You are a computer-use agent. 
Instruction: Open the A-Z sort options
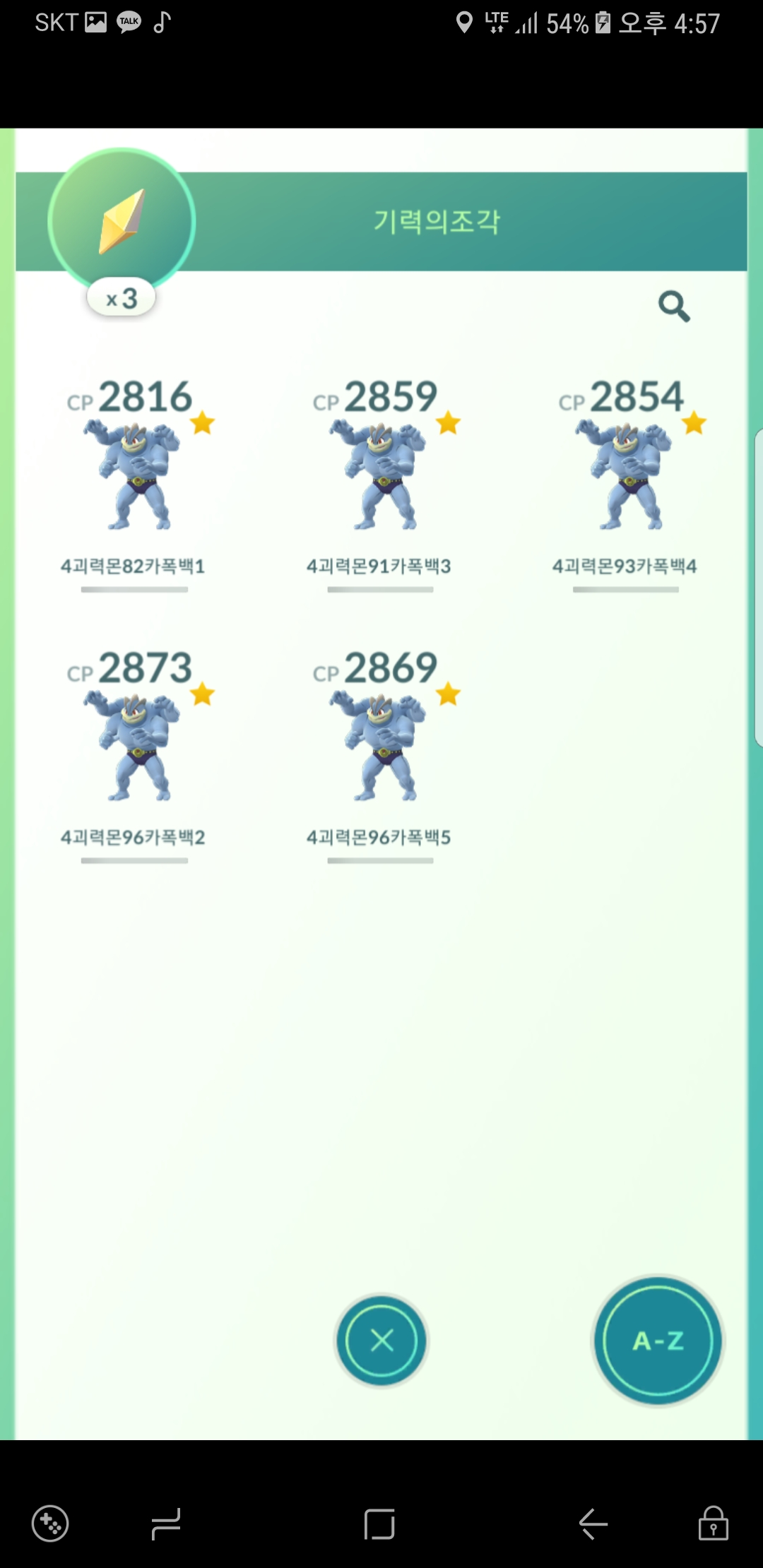coord(658,1340)
